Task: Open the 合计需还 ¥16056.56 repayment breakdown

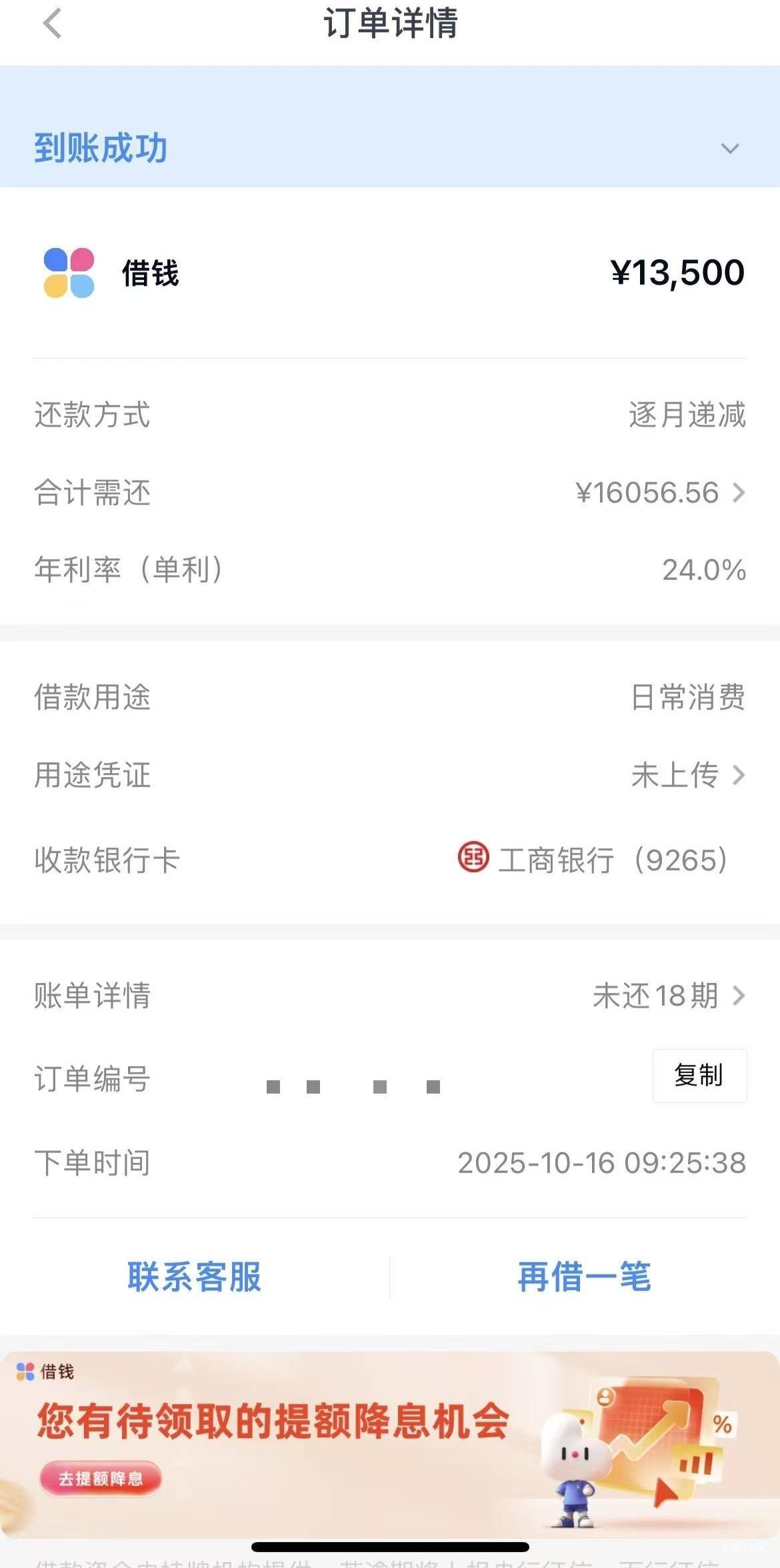Action: (660, 493)
